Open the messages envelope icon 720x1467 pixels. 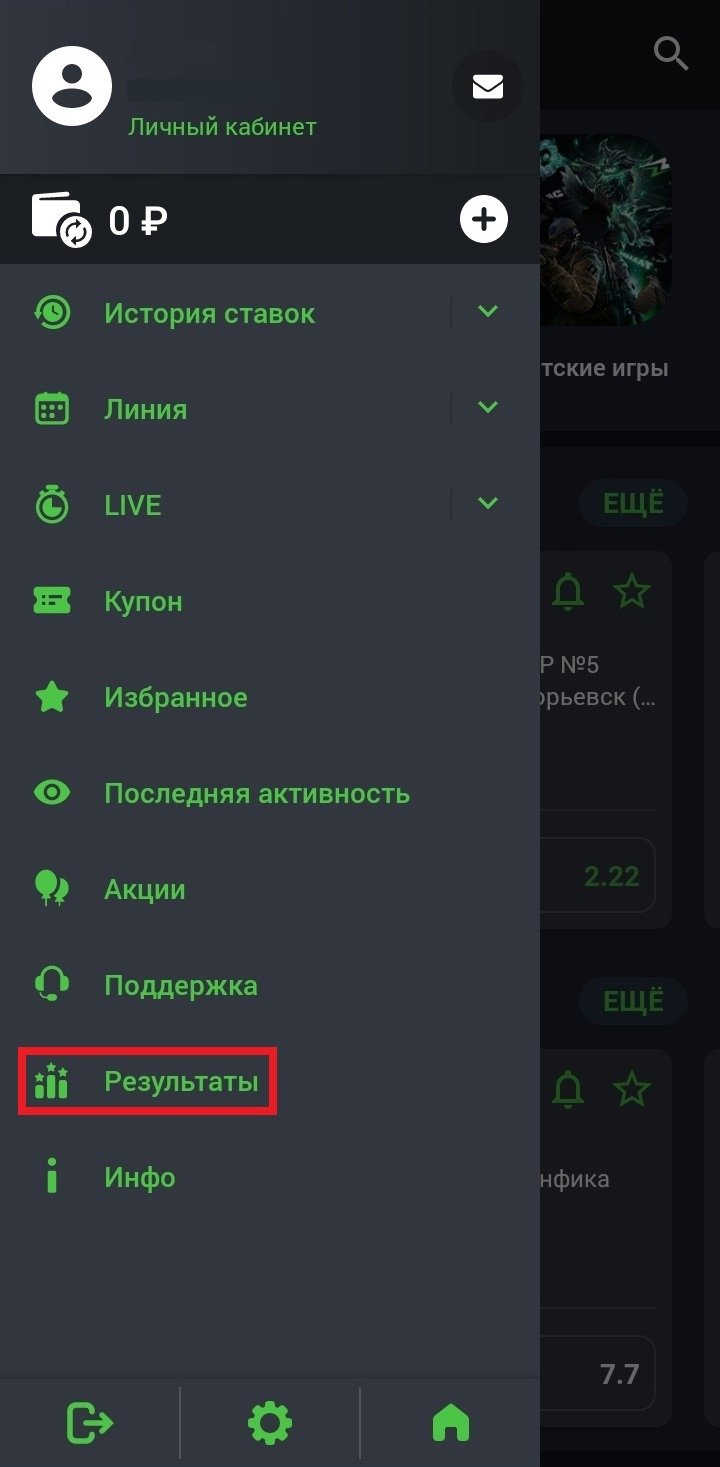(487, 87)
